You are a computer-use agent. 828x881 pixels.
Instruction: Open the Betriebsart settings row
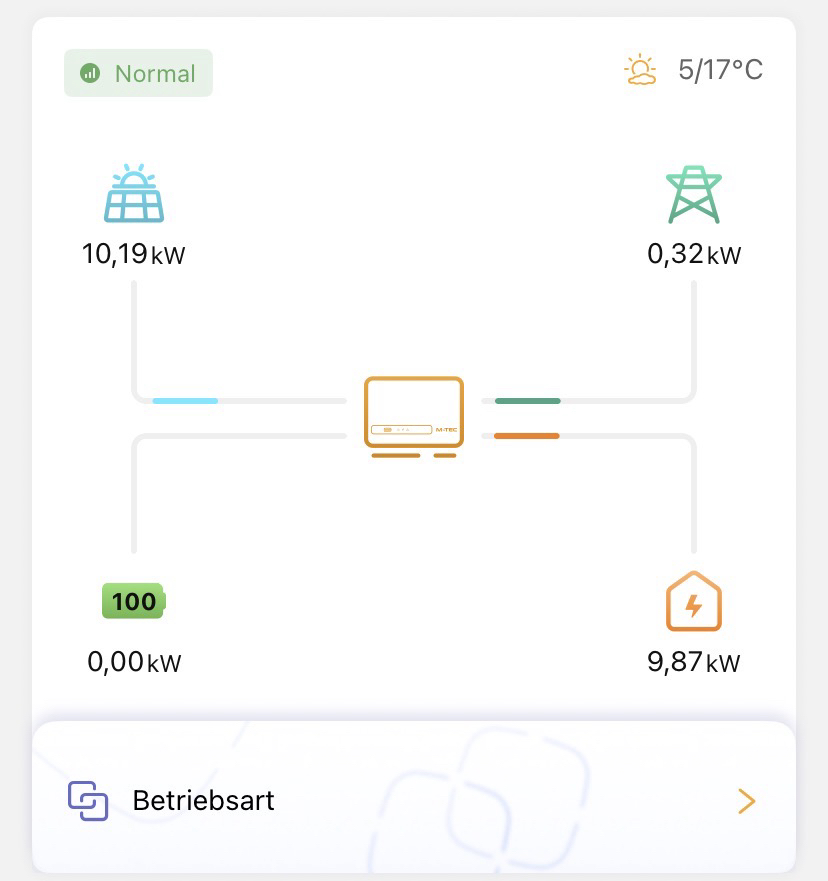click(x=414, y=800)
